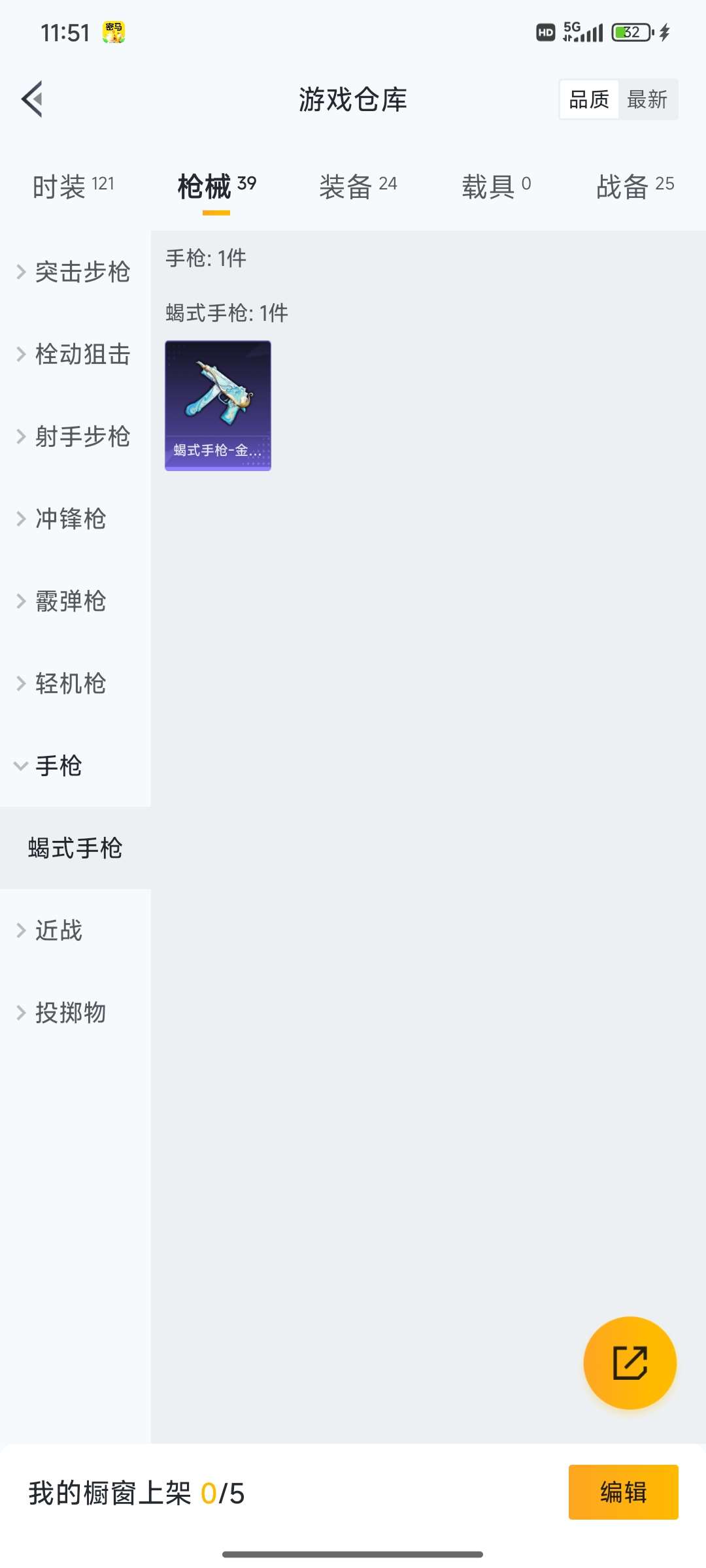
Task: Click the back arrow icon
Action: 31,99
